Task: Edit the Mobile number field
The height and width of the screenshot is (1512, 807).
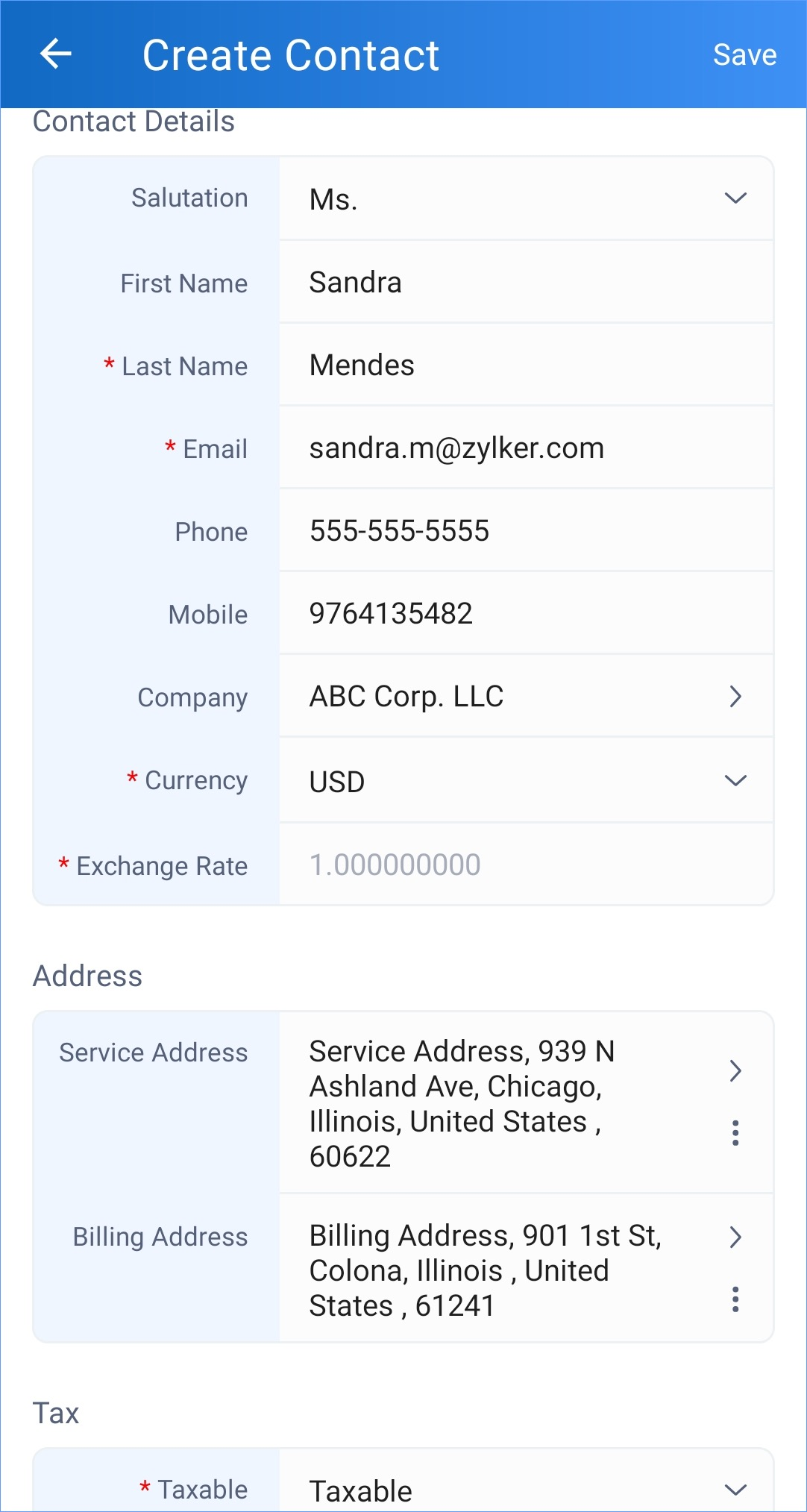Action: (x=525, y=614)
